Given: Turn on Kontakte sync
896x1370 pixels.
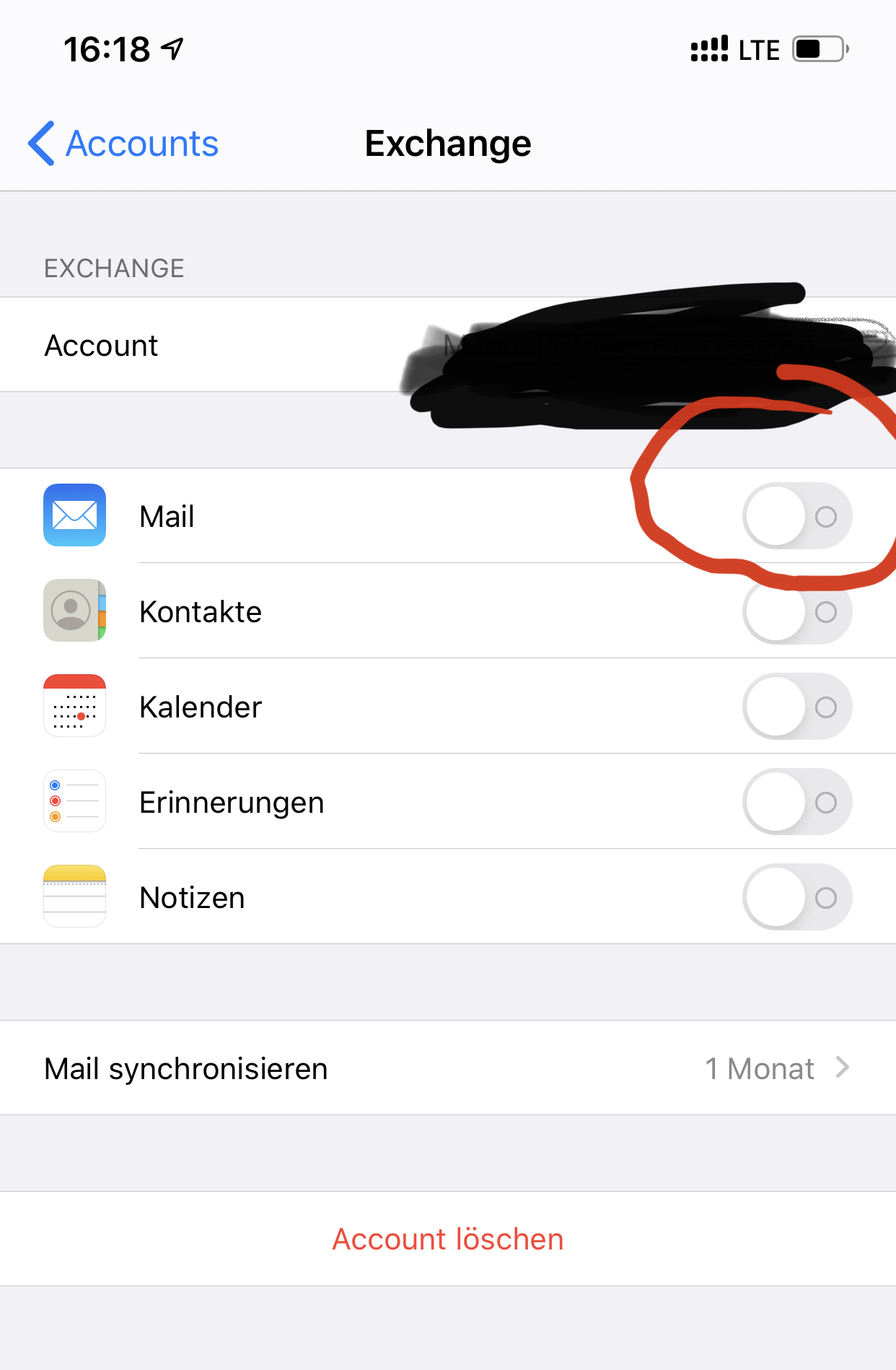Looking at the screenshot, I should (797, 611).
